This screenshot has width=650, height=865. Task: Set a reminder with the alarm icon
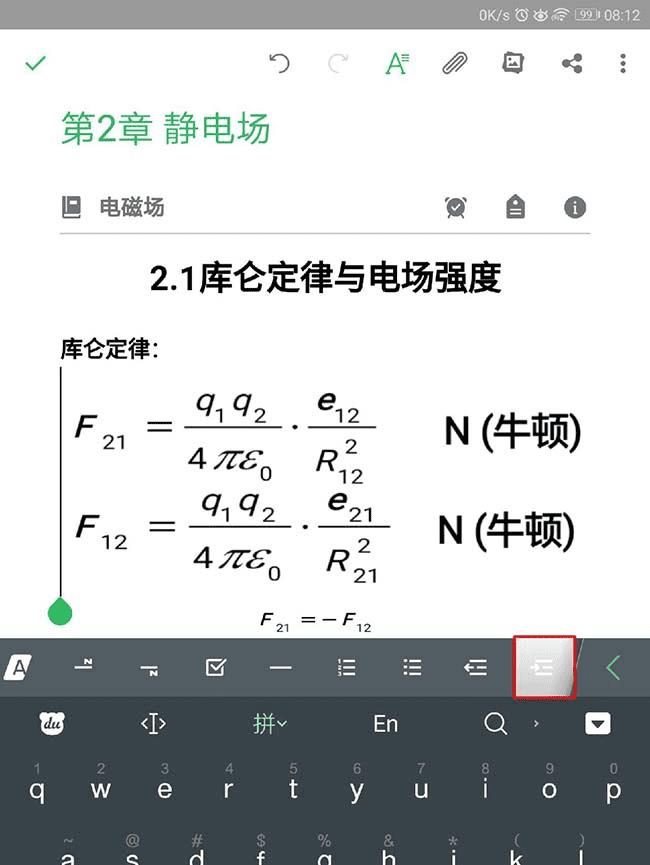click(456, 207)
